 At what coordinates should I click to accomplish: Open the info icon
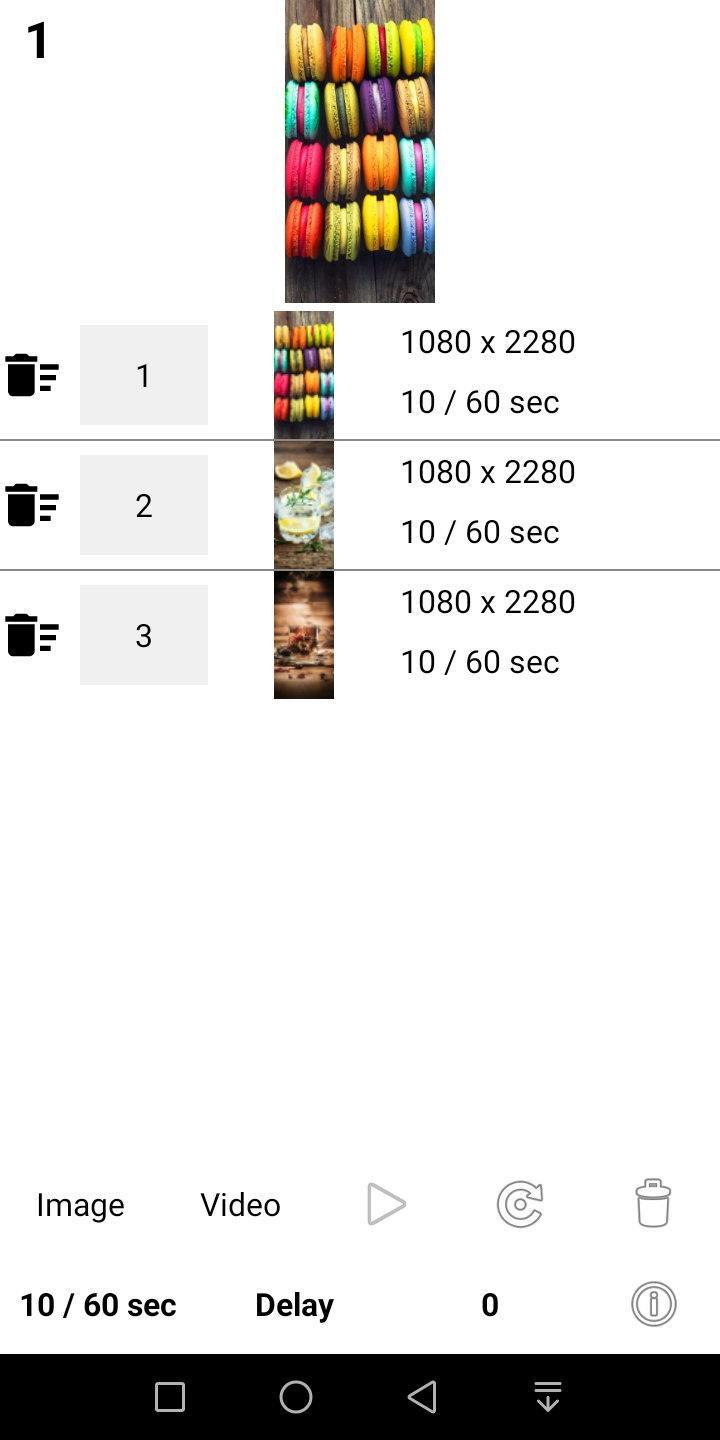654,1304
